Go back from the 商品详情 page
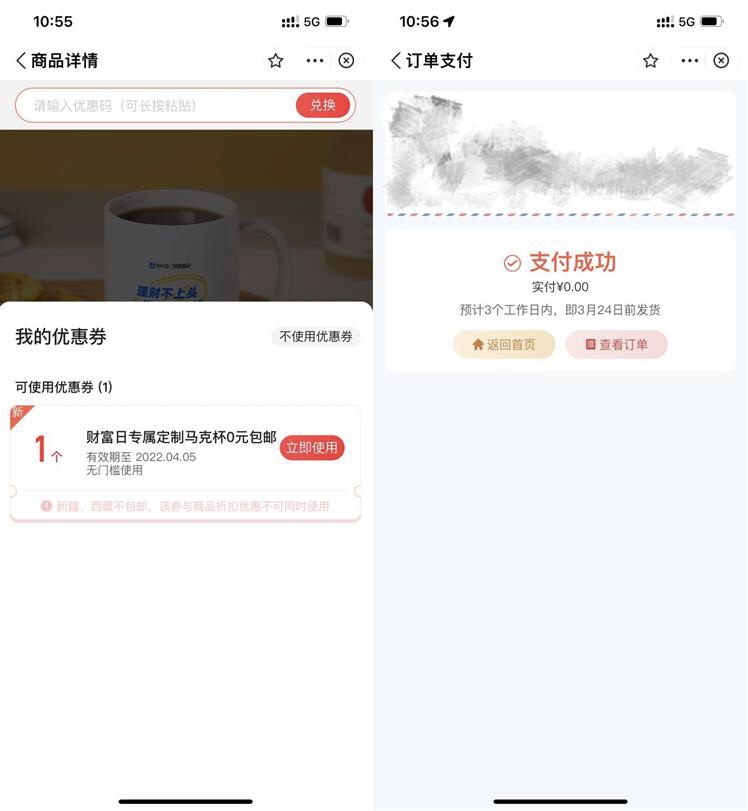The width and height of the screenshot is (748, 811). click(x=21, y=61)
